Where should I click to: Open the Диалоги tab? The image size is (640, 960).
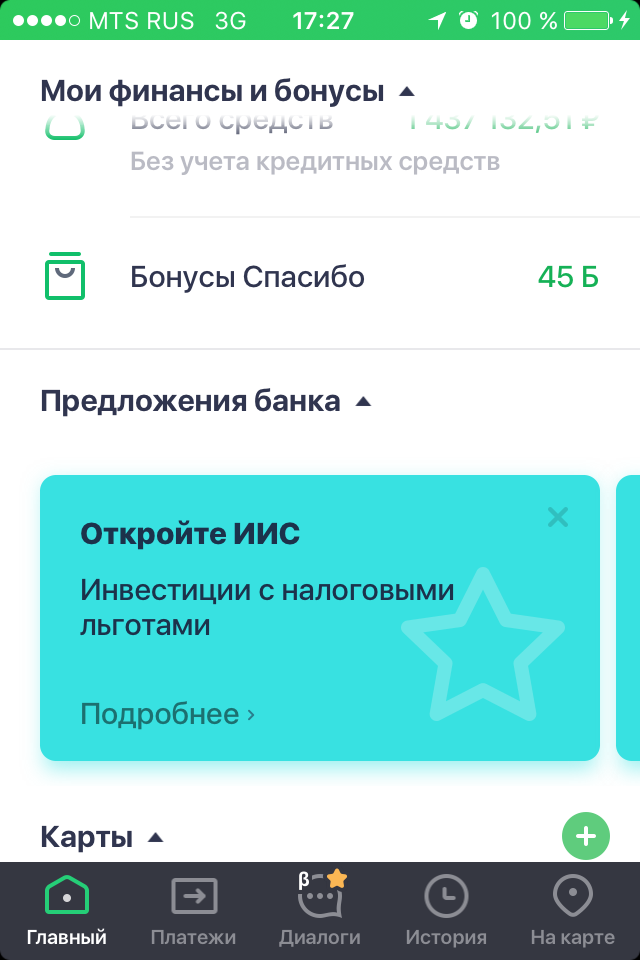coord(320,910)
